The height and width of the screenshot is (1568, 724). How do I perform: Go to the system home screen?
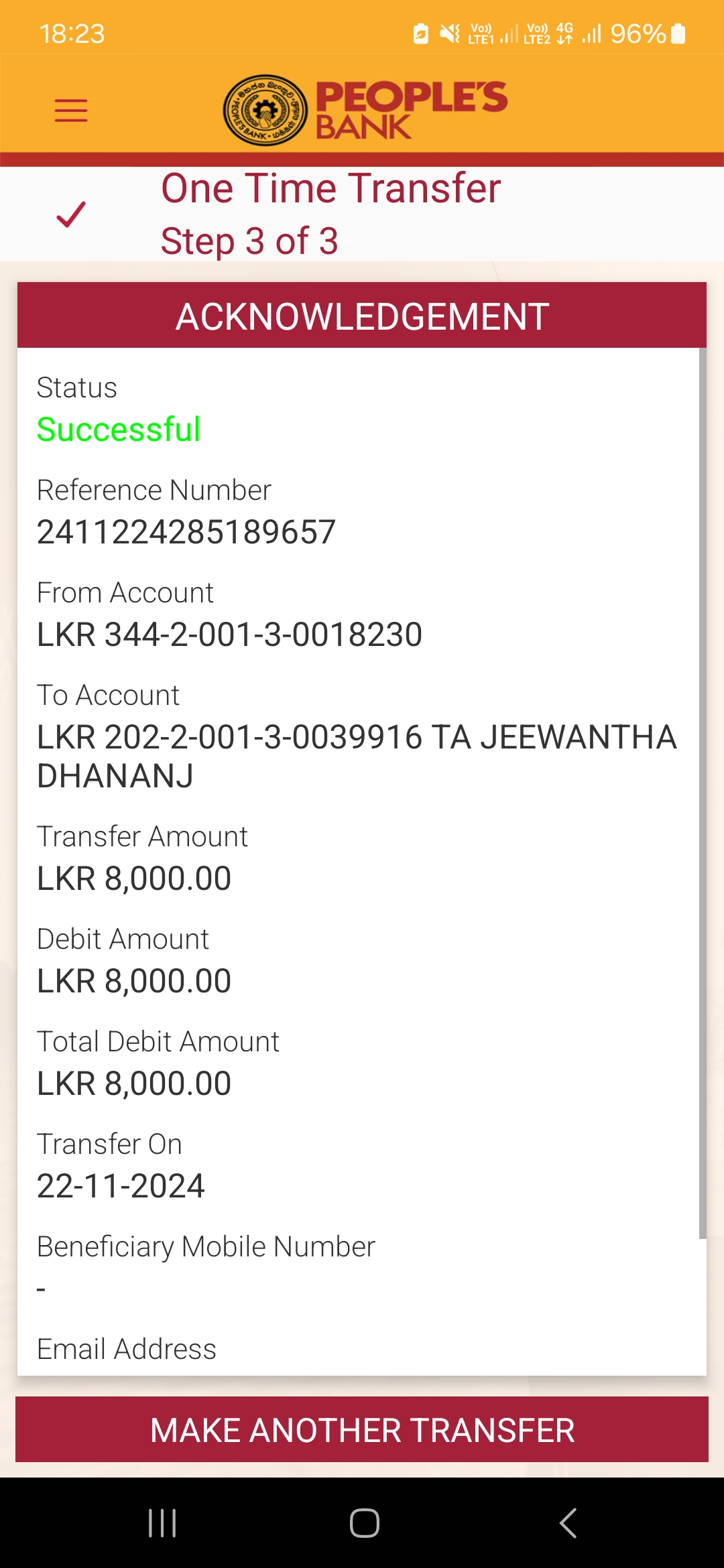click(x=365, y=1523)
